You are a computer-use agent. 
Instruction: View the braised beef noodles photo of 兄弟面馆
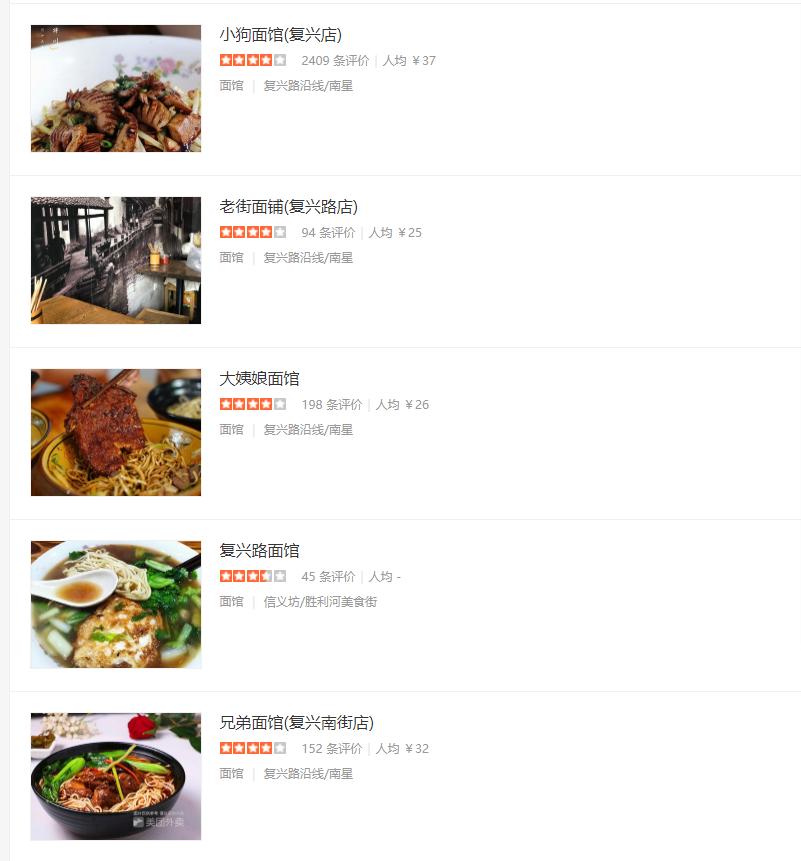pyautogui.click(x=115, y=775)
